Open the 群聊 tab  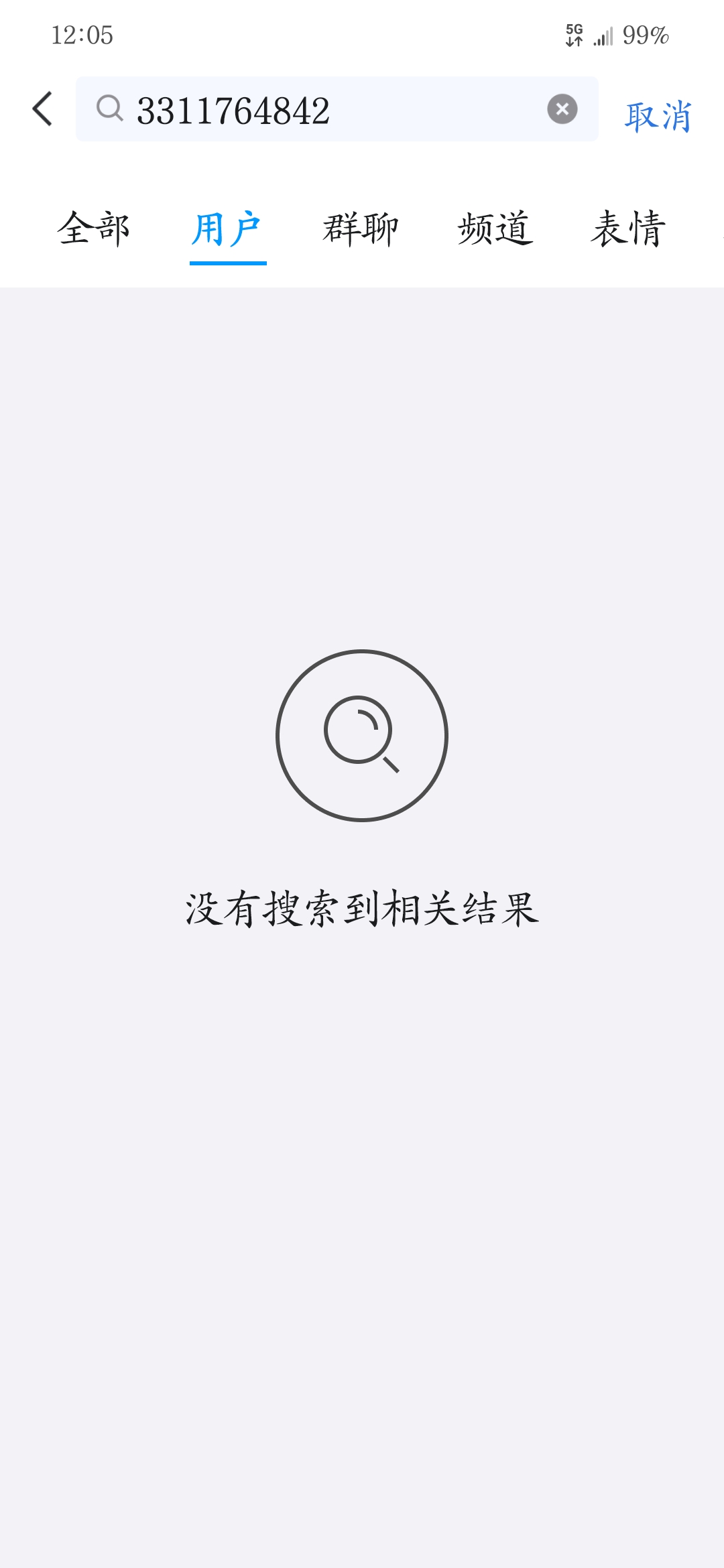[361, 228]
